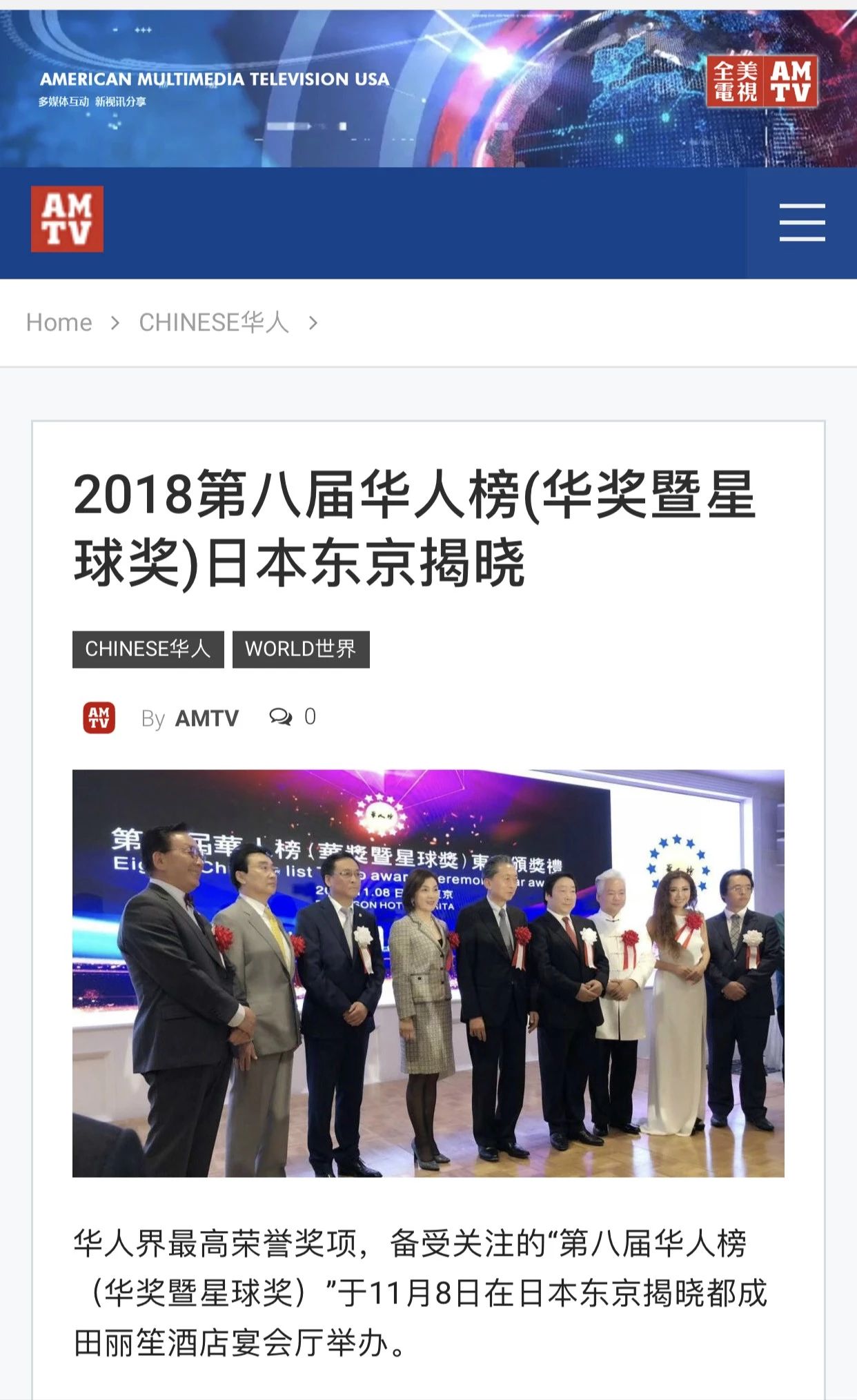Image resolution: width=857 pixels, height=1400 pixels.
Task: Go to Home breadcrumb link
Action: coord(59,322)
